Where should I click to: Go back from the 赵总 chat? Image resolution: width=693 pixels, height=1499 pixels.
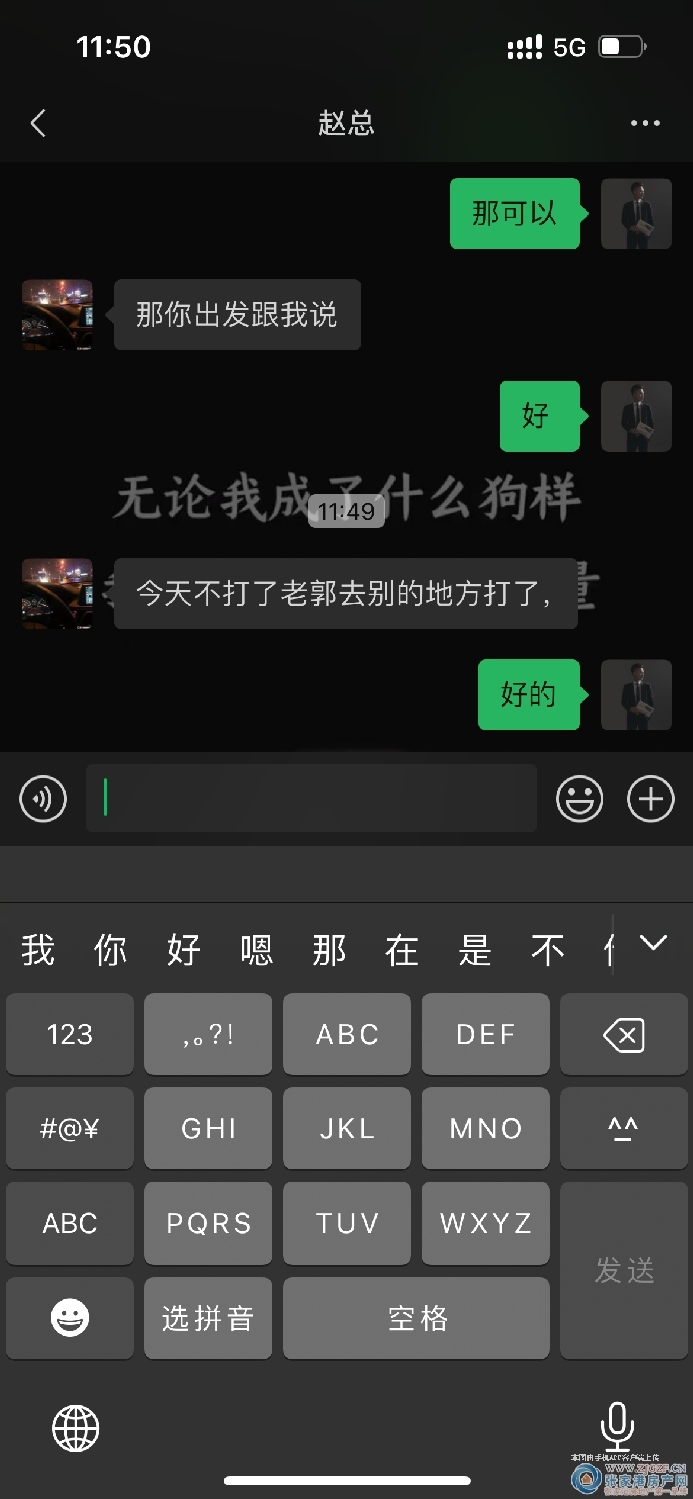point(38,123)
